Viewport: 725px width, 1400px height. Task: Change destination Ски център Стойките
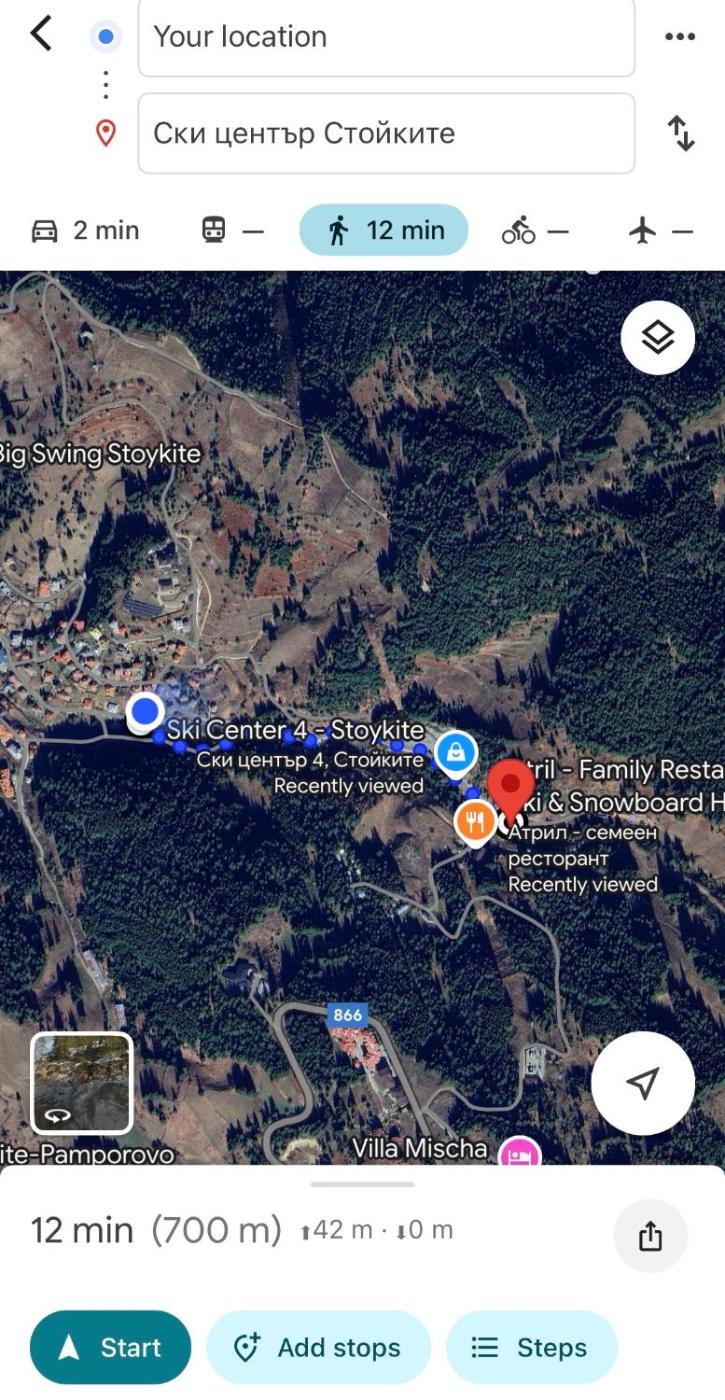(385, 133)
